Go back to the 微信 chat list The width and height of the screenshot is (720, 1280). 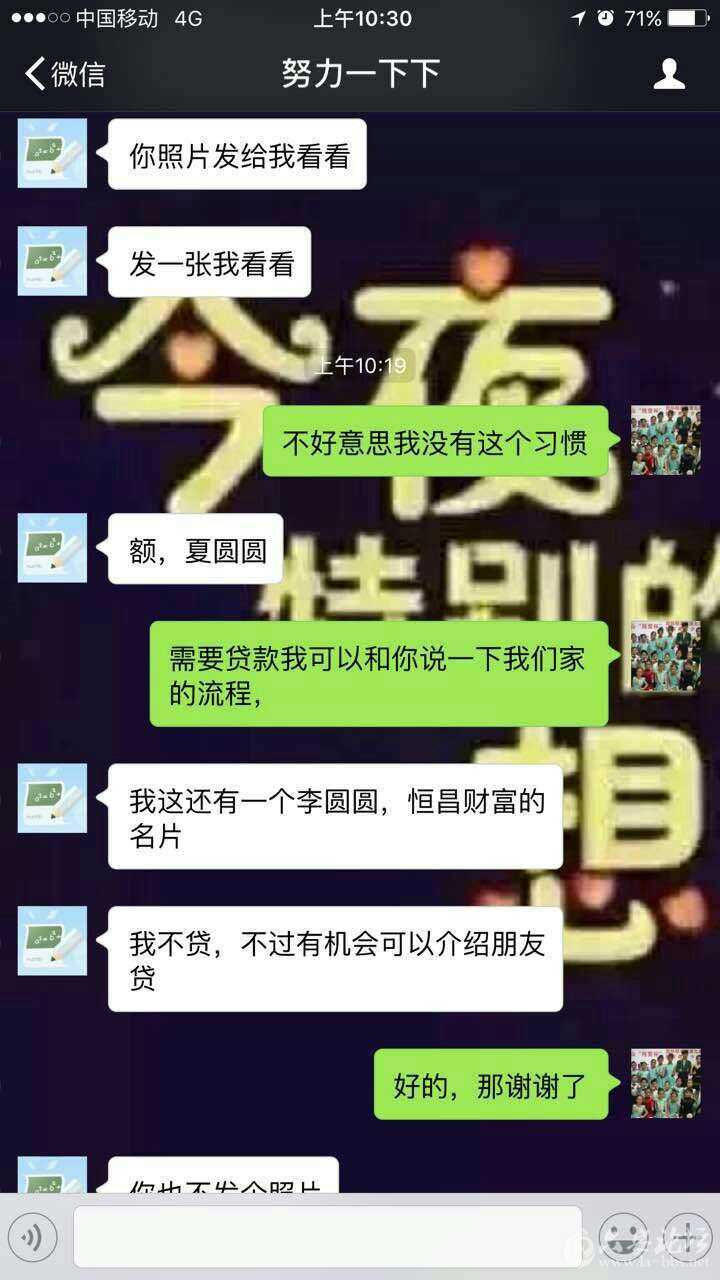[x=64, y=74]
